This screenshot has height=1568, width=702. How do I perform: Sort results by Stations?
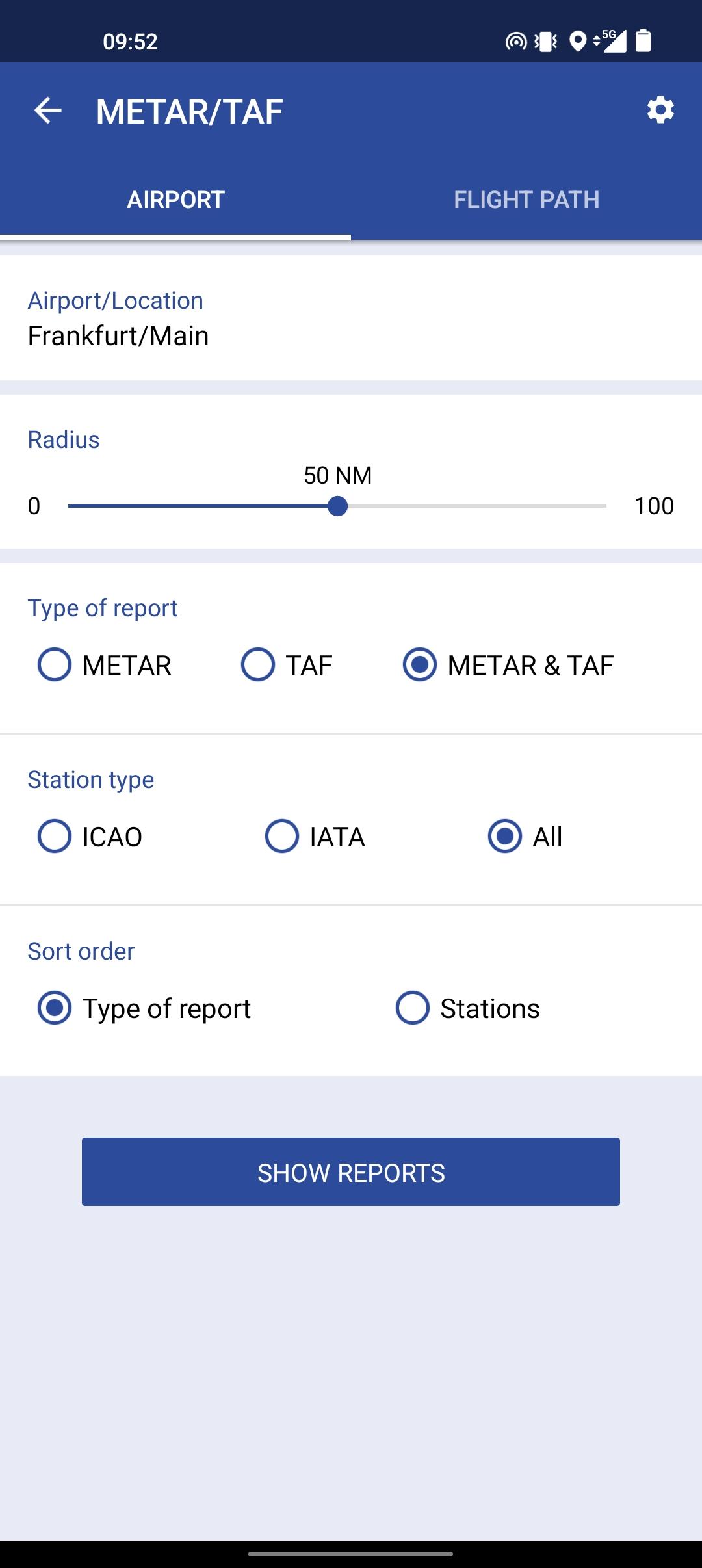(468, 1008)
